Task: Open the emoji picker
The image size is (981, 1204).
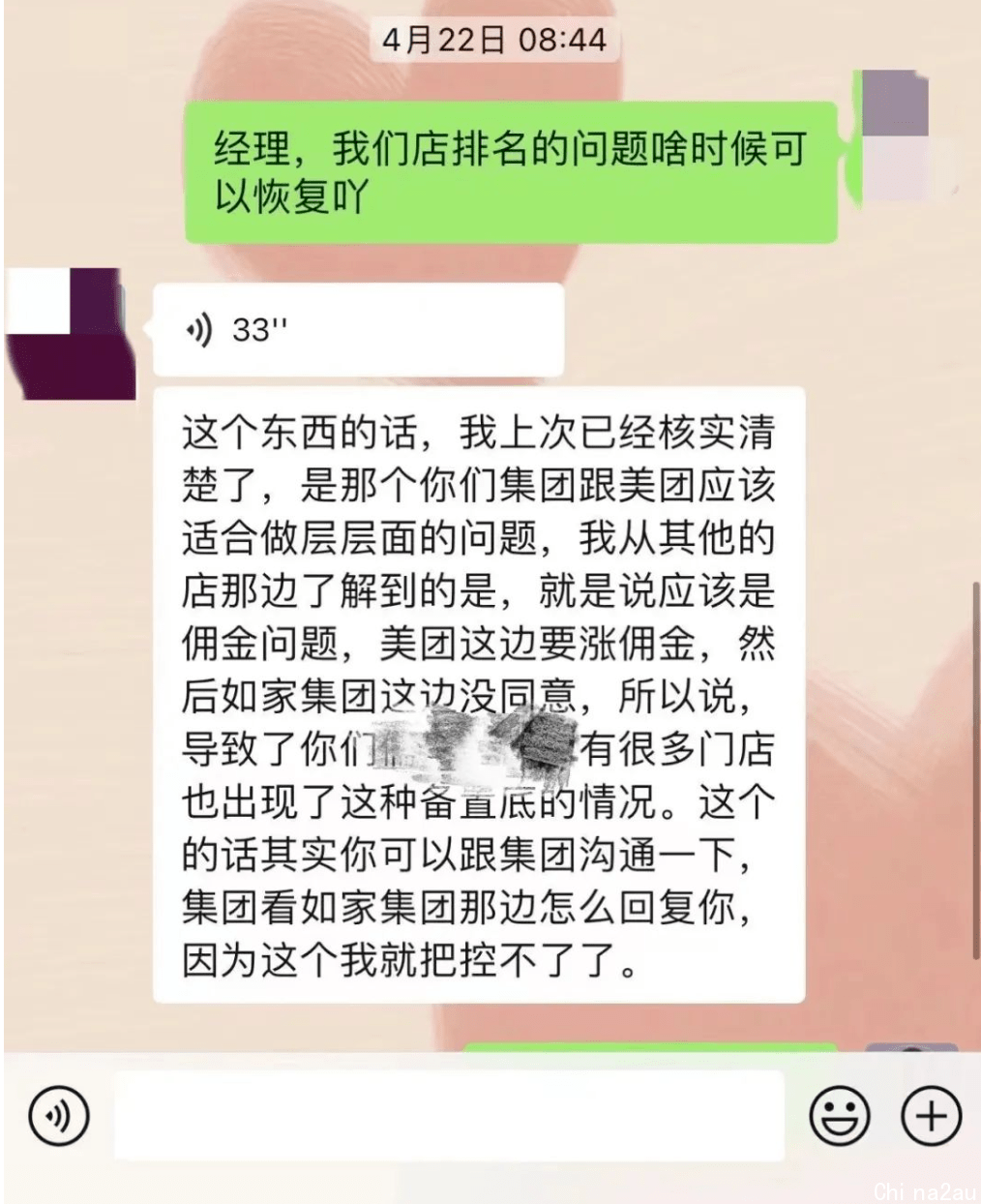Action: [839, 1116]
